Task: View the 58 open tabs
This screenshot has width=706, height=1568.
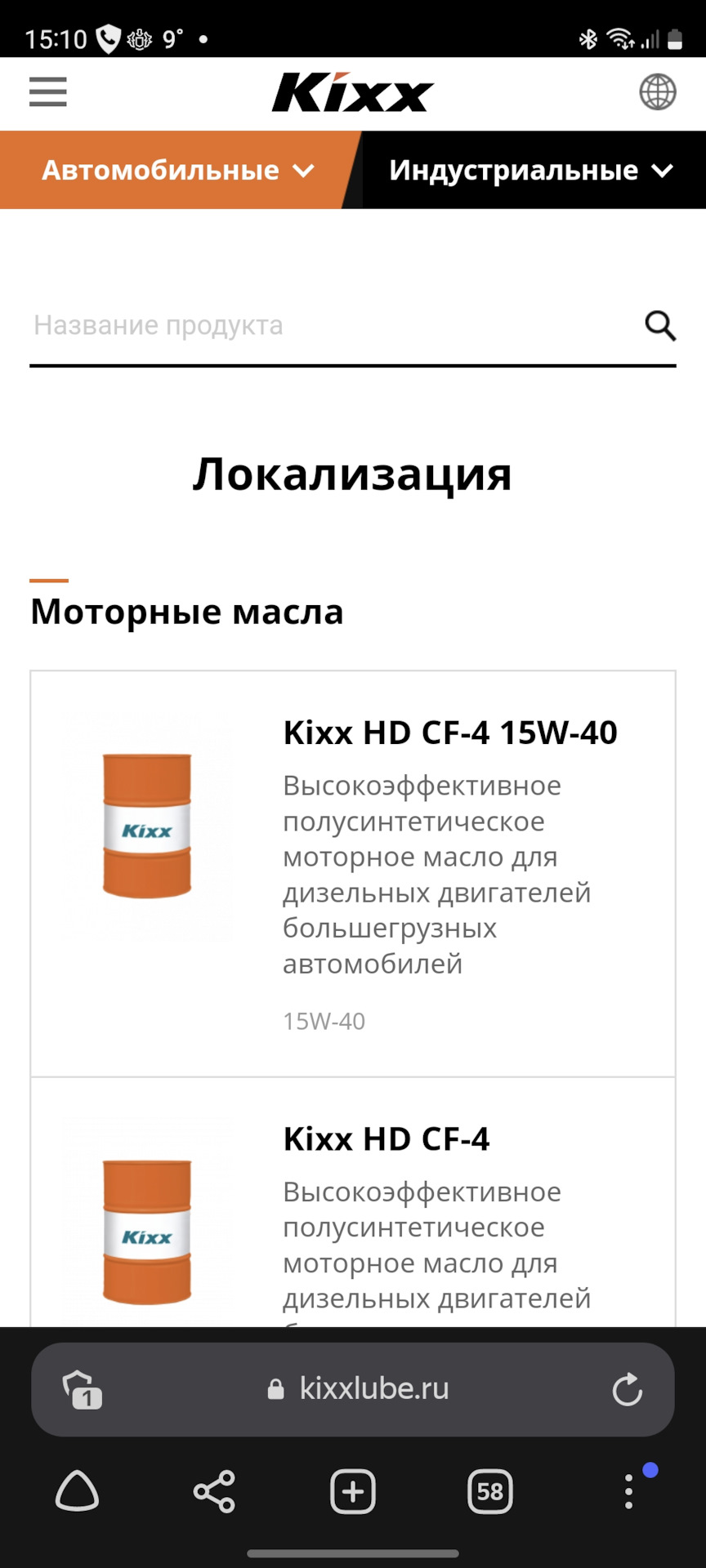Action: point(489,1492)
